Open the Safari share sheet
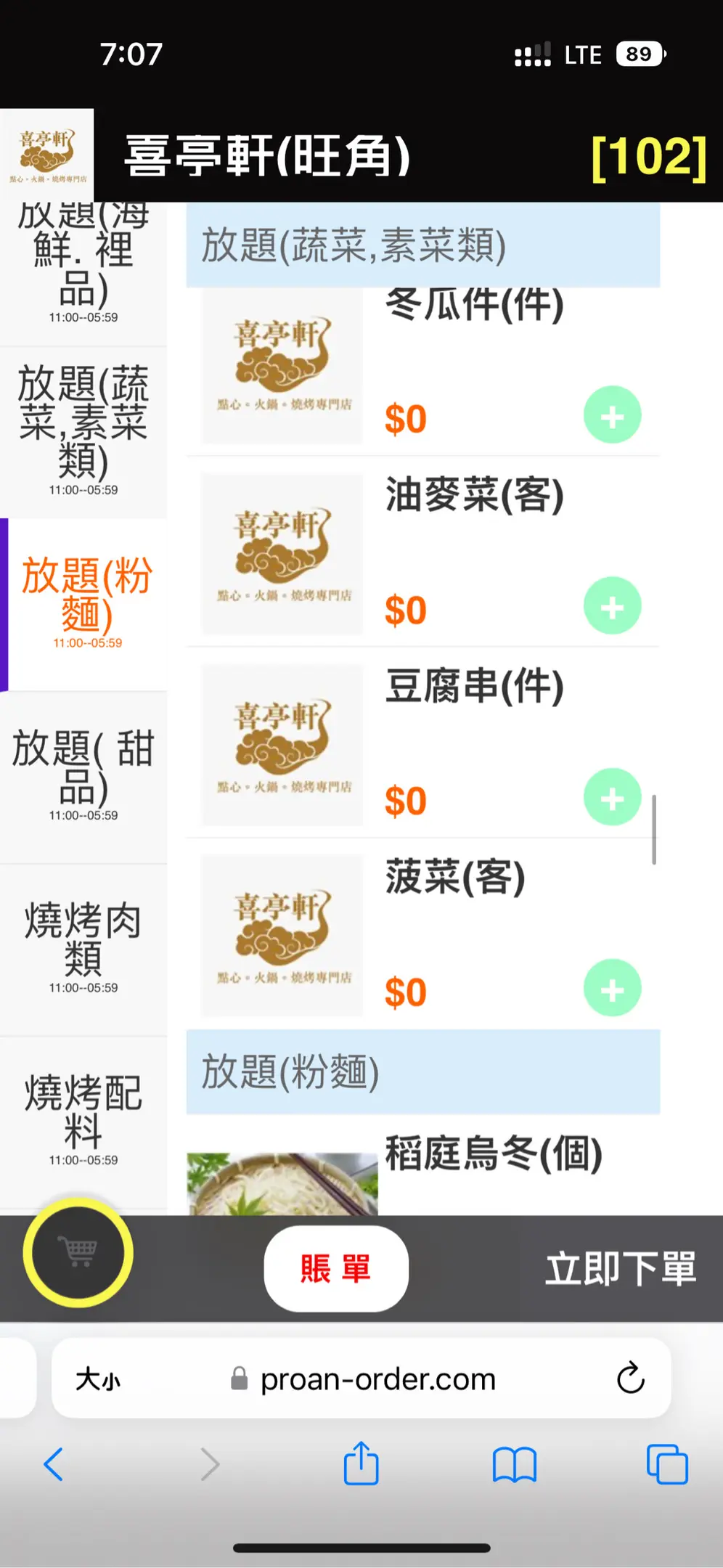Image resolution: width=723 pixels, height=1568 pixels. pyautogui.click(x=361, y=1464)
